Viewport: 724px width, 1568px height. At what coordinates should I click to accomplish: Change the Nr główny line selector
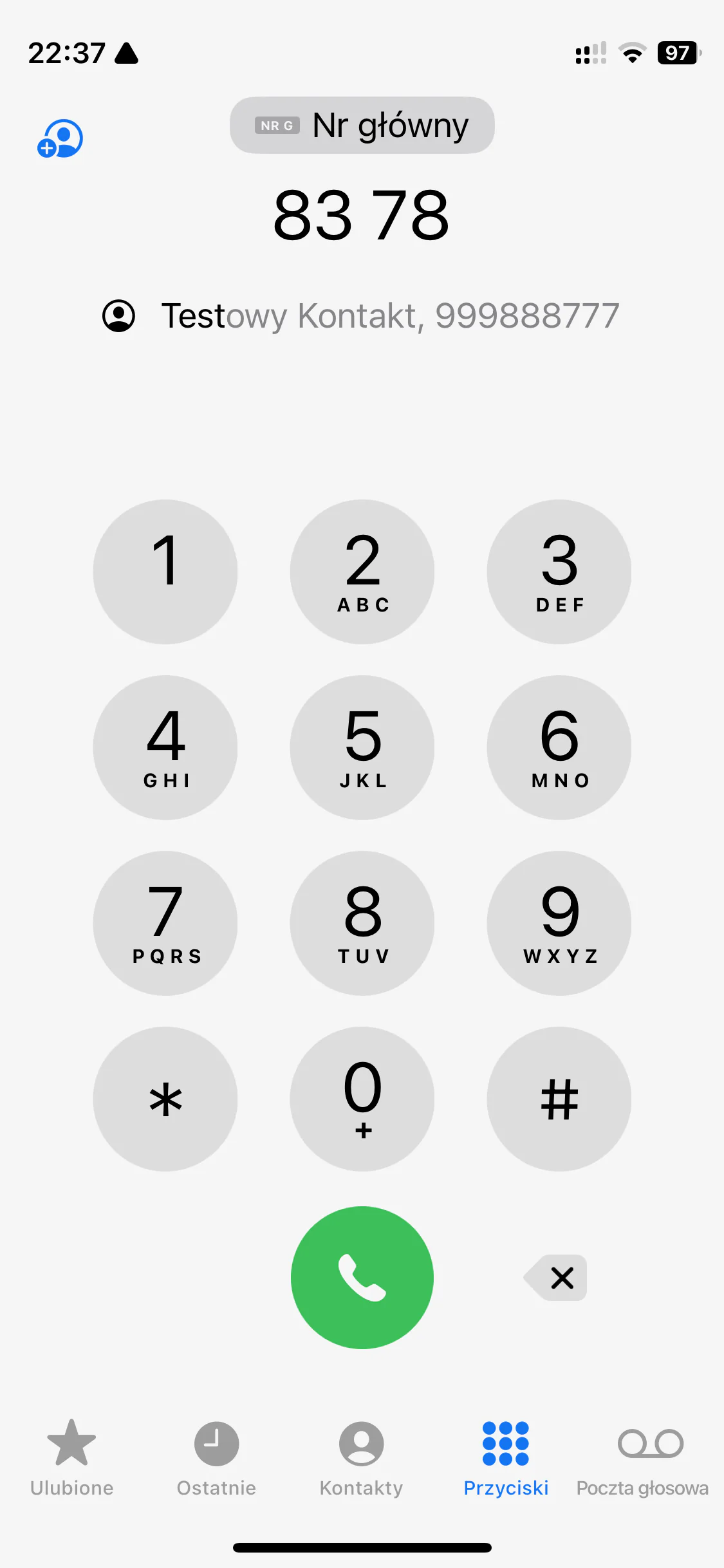[362, 126]
